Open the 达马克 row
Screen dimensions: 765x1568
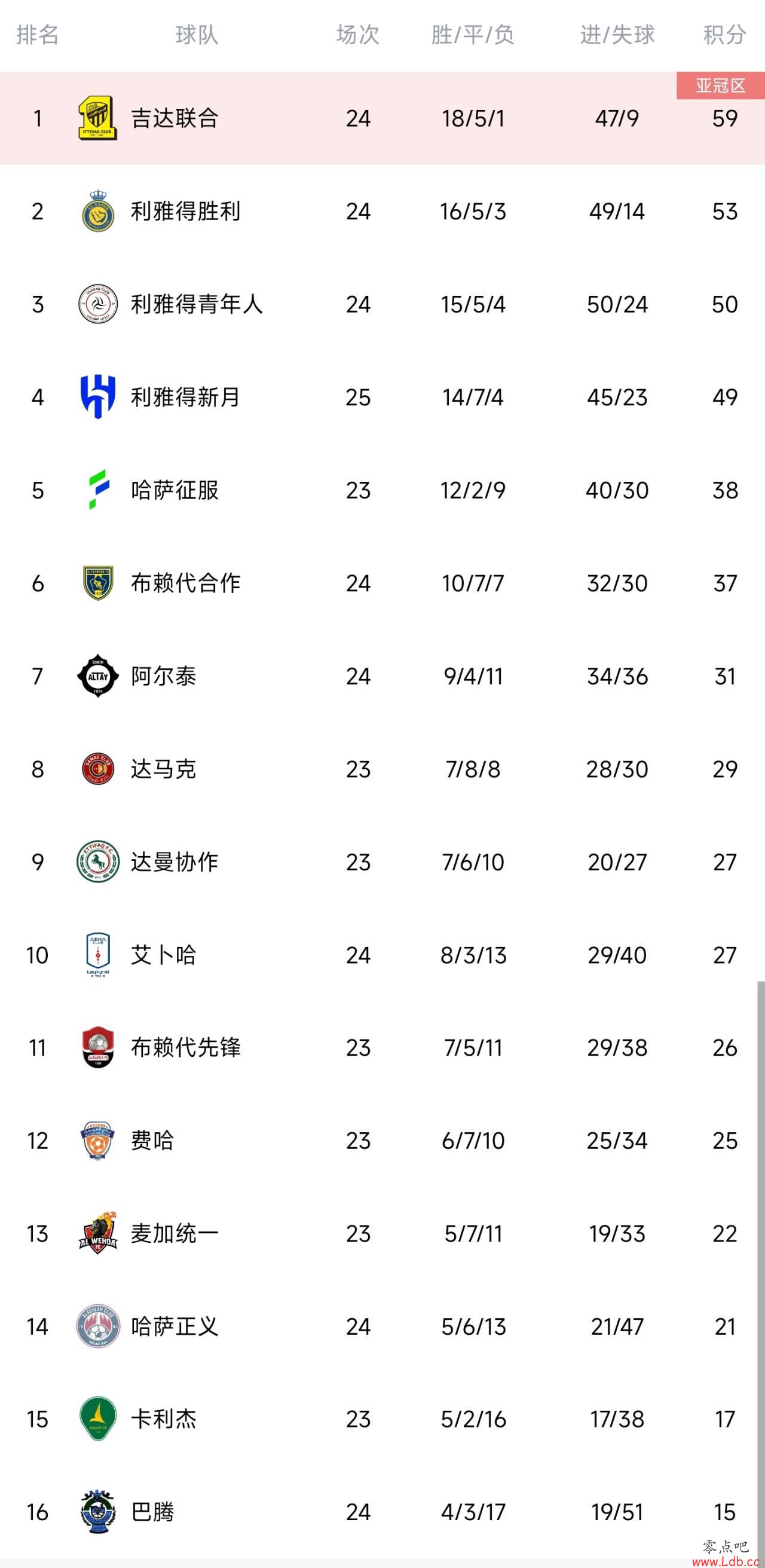click(382, 769)
